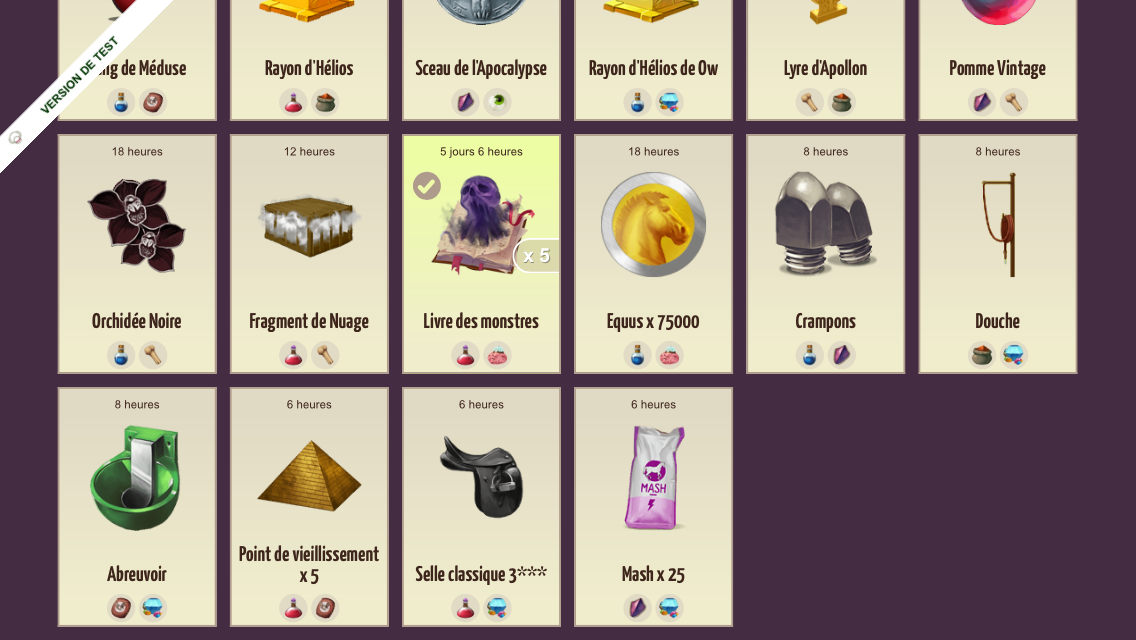Tap the Livre des monstres card
Viewport: 1136px width, 640px height.
click(x=481, y=254)
